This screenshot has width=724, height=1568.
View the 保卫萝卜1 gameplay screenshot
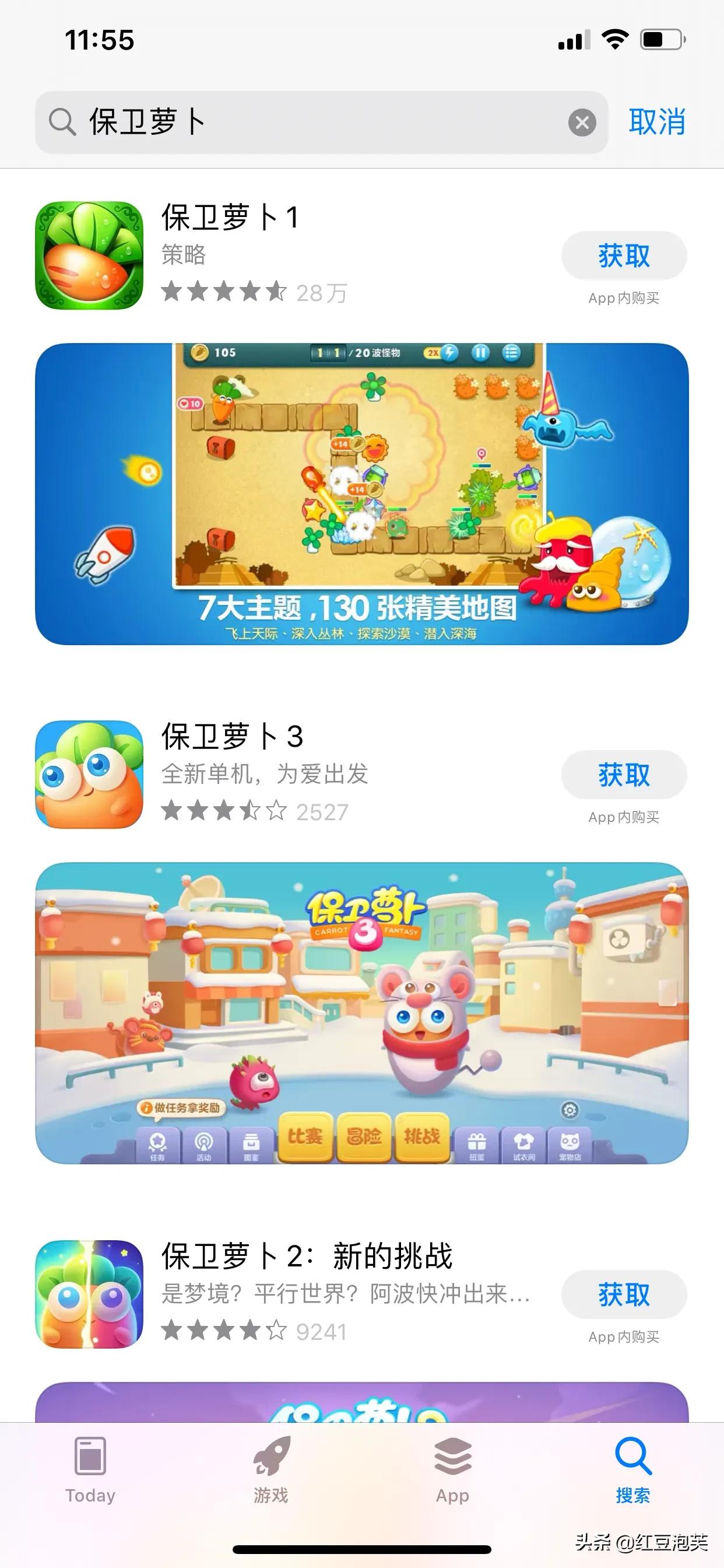pyautogui.click(x=361, y=494)
